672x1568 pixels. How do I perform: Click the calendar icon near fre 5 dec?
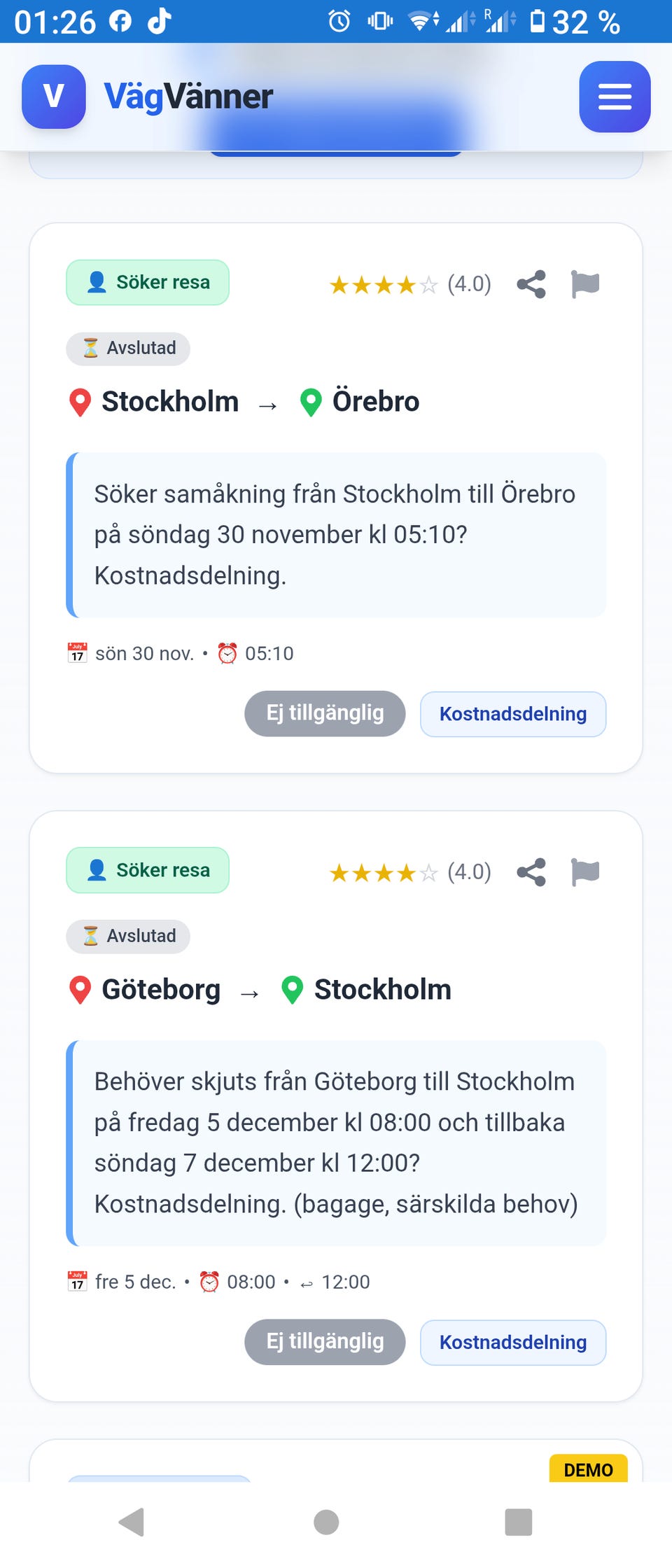77,1281
